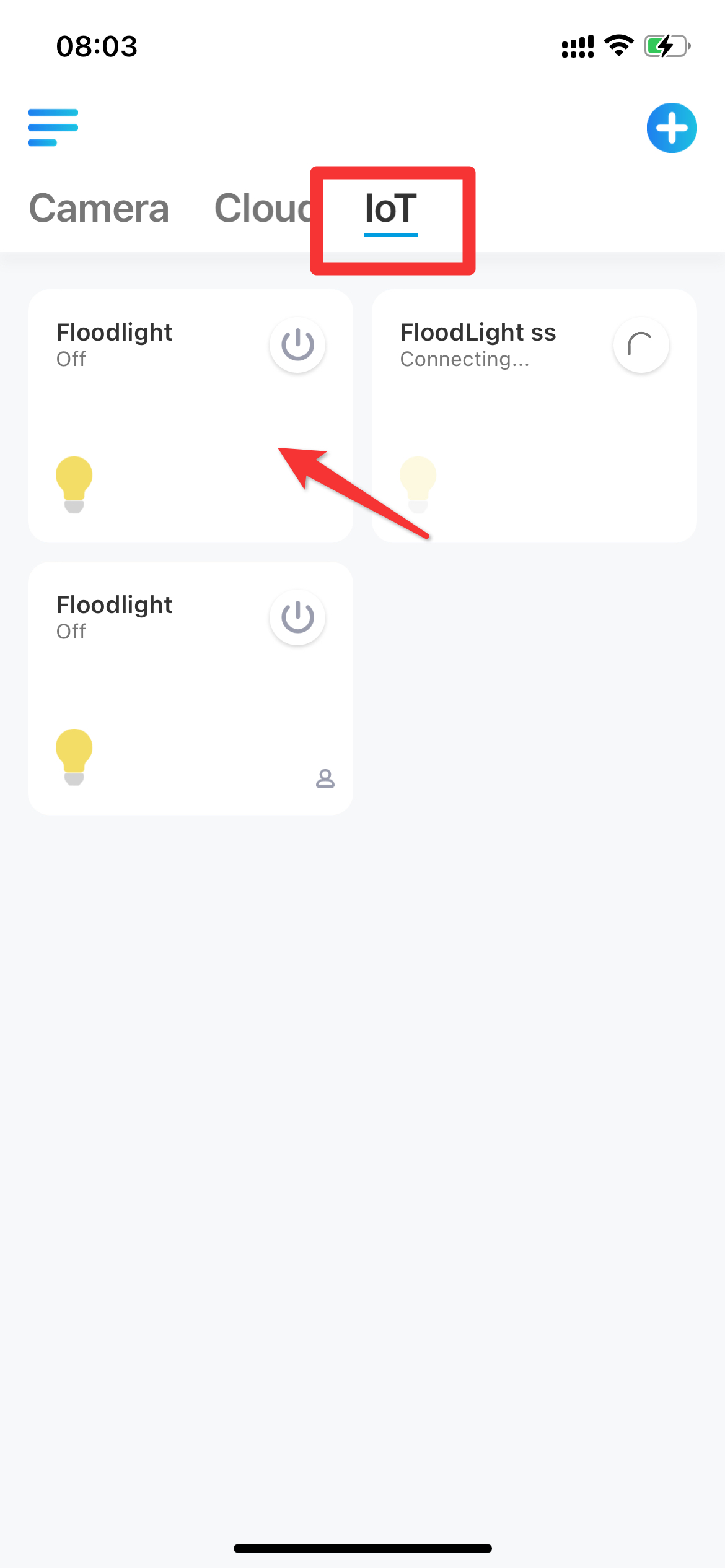Open the shared Floodlight card with person icon

click(x=190, y=689)
